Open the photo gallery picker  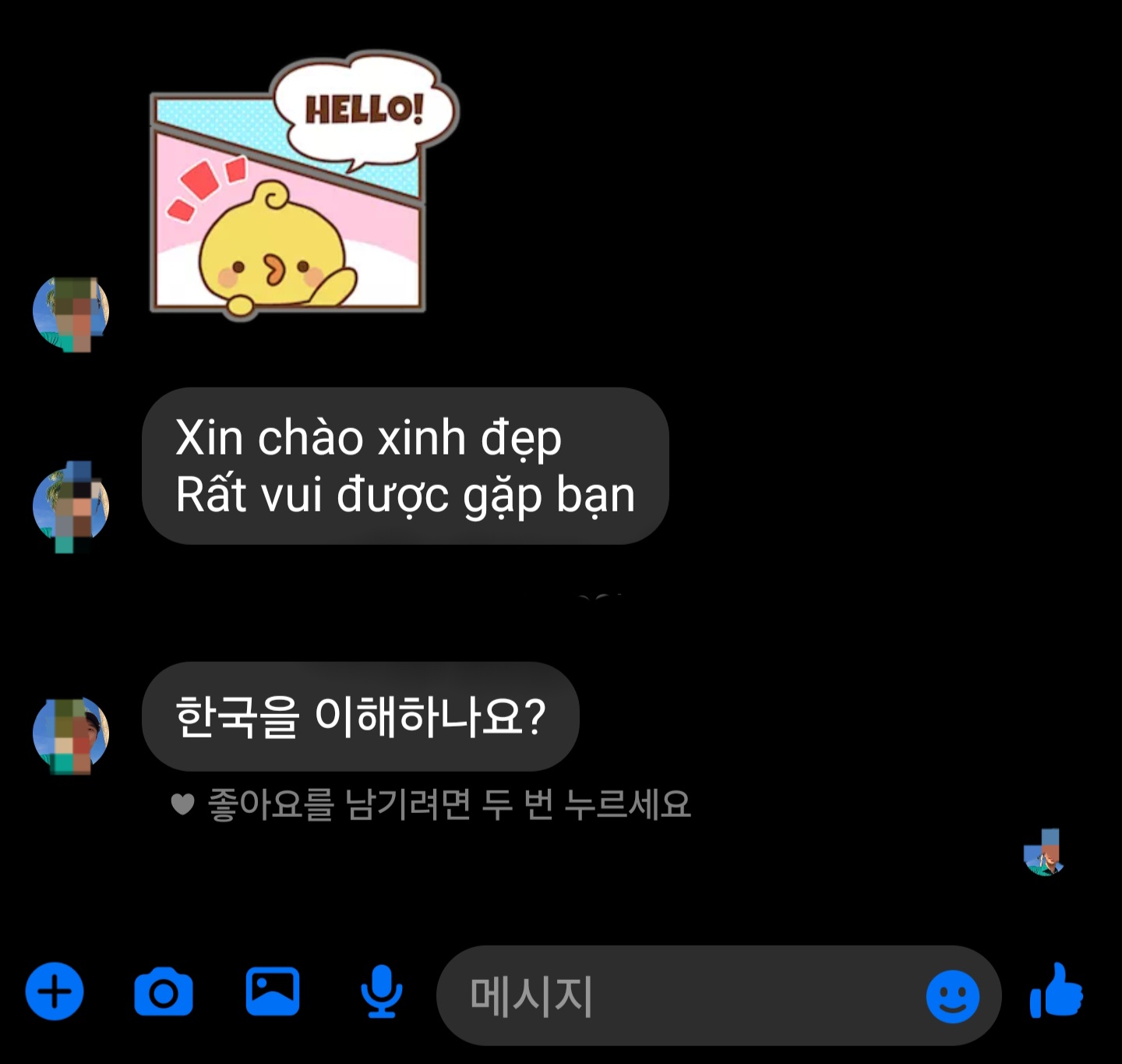point(272,992)
